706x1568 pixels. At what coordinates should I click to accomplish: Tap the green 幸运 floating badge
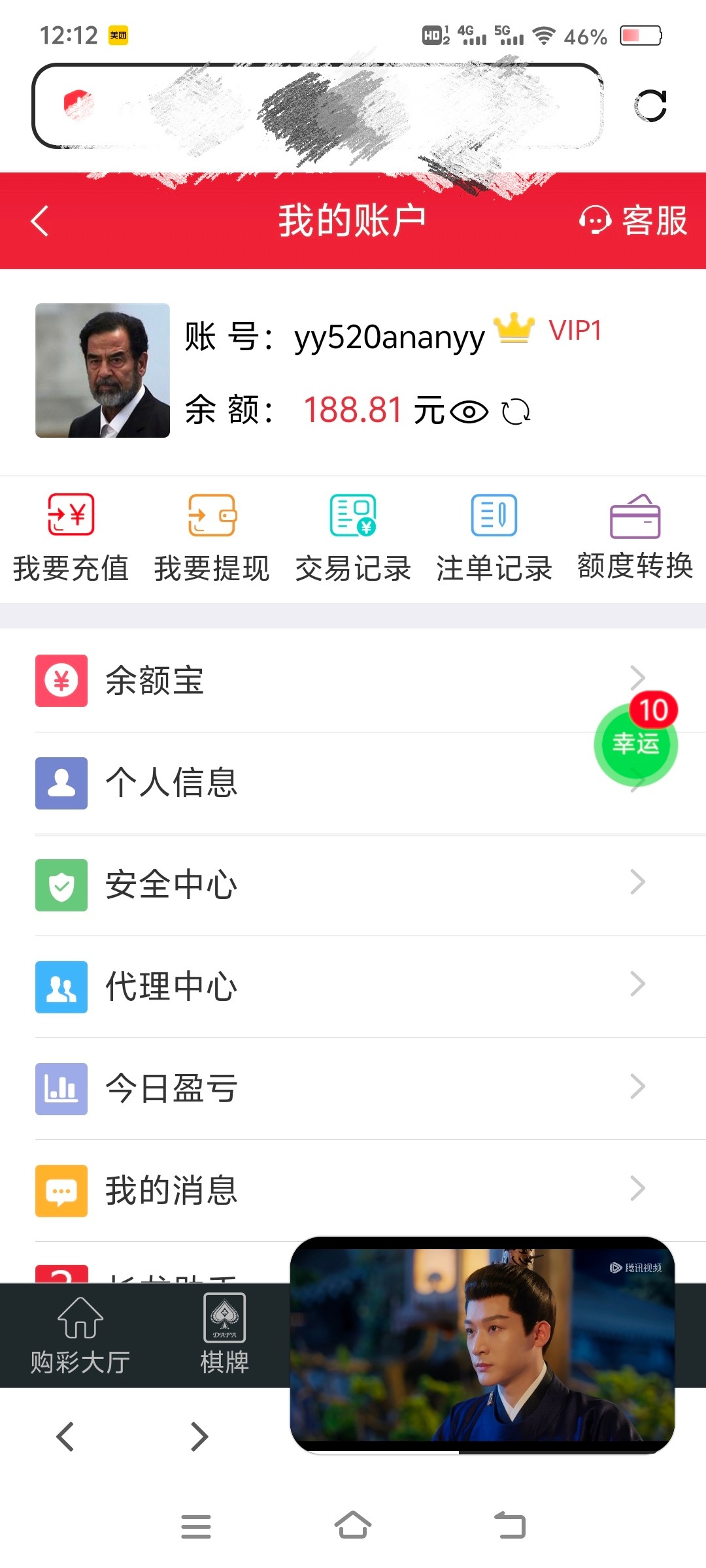click(635, 745)
